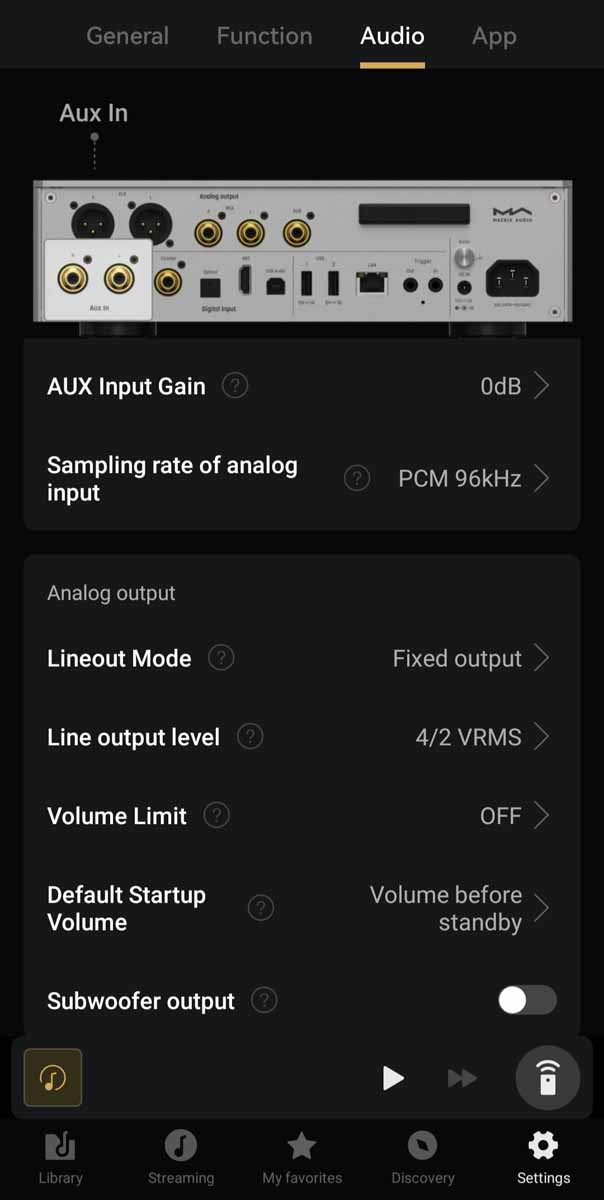Go to the Streaming tab

pos(181,1158)
